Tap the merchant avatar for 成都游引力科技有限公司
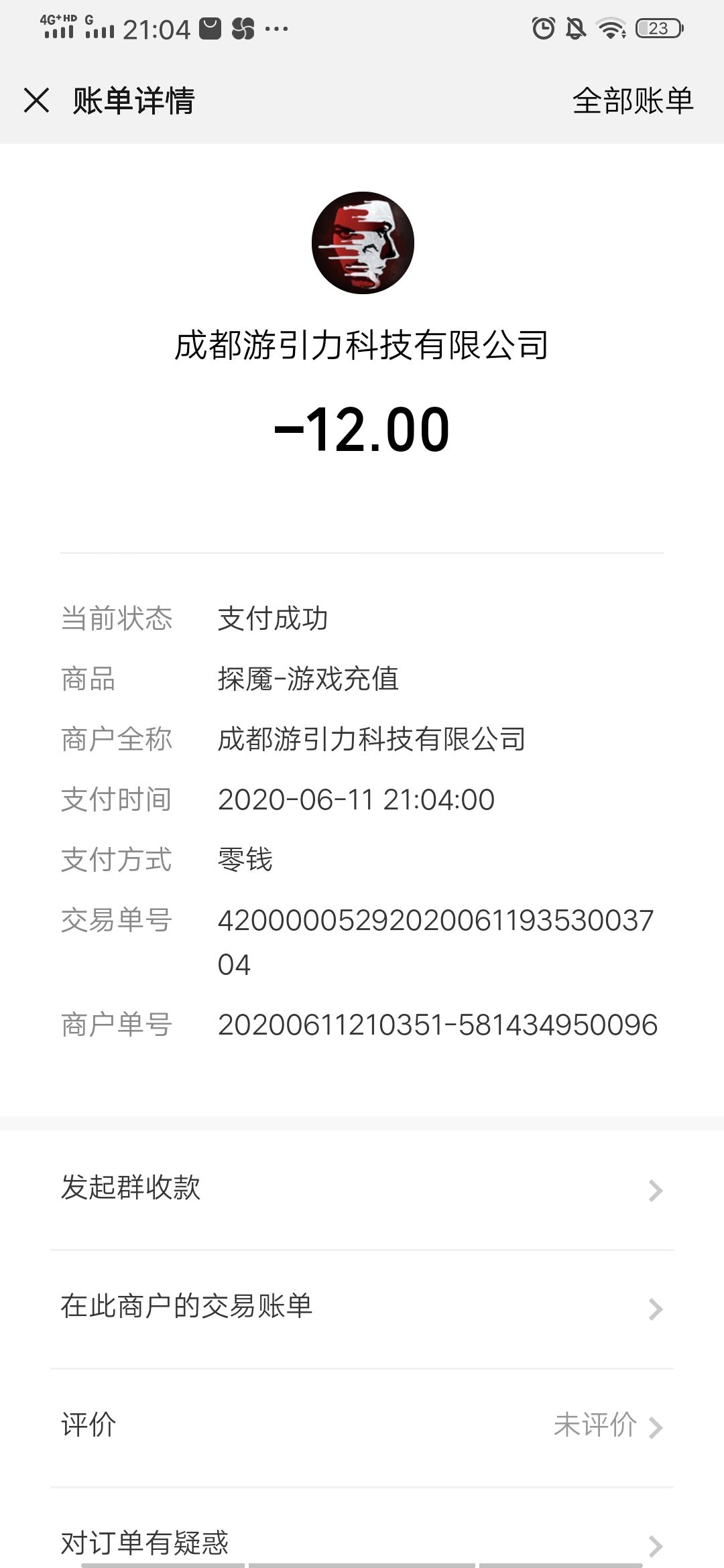The height and width of the screenshot is (1568, 724). (x=362, y=243)
